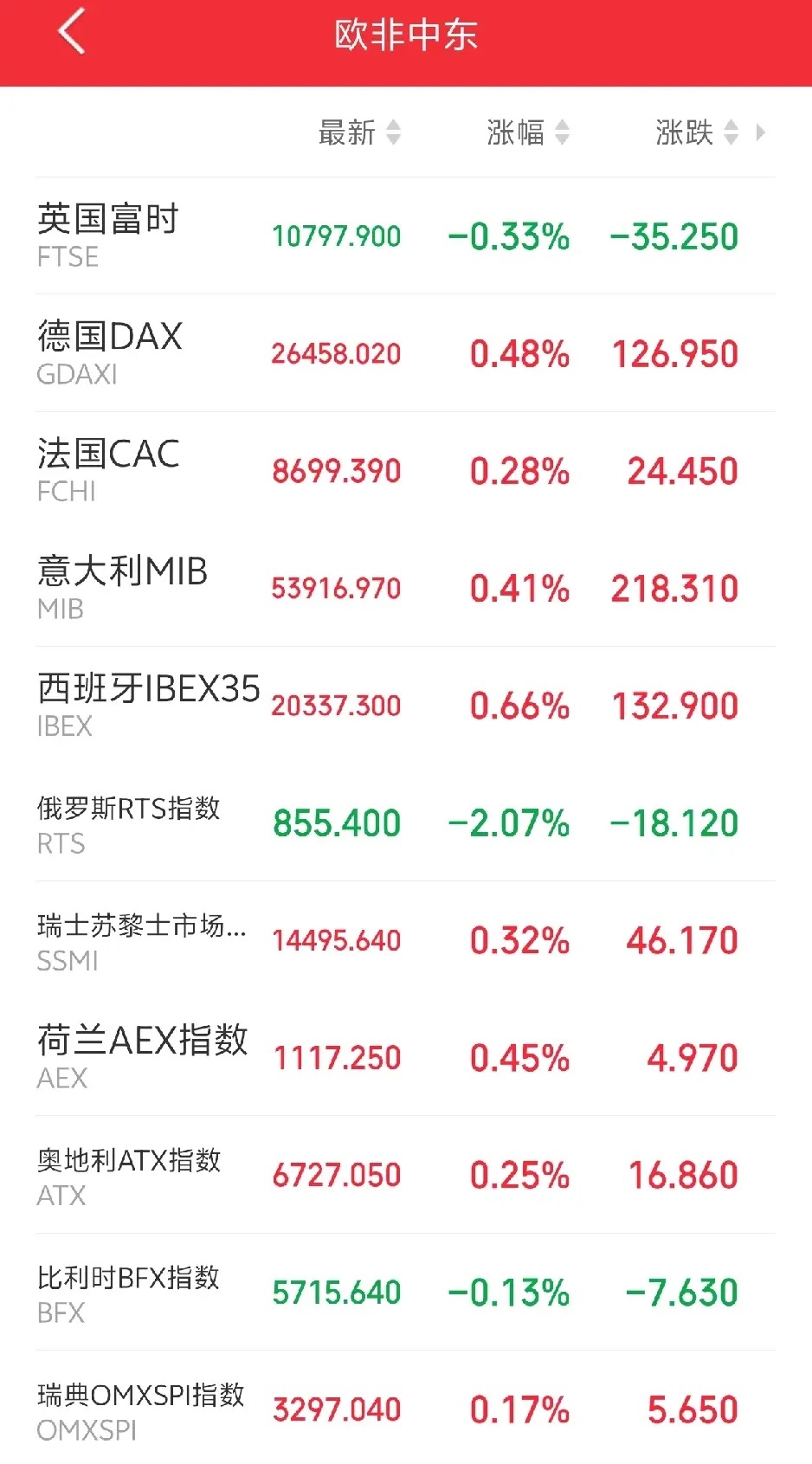812x1464 pixels.
Task: Sort list by 涨跌 change column
Action: click(x=697, y=132)
